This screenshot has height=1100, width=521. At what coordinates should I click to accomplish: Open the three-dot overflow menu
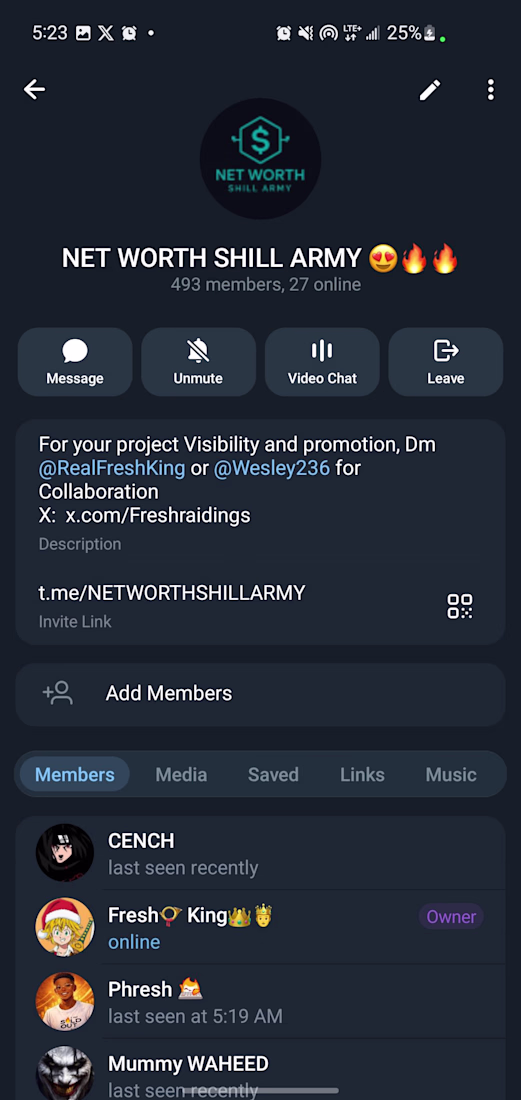pyautogui.click(x=490, y=90)
